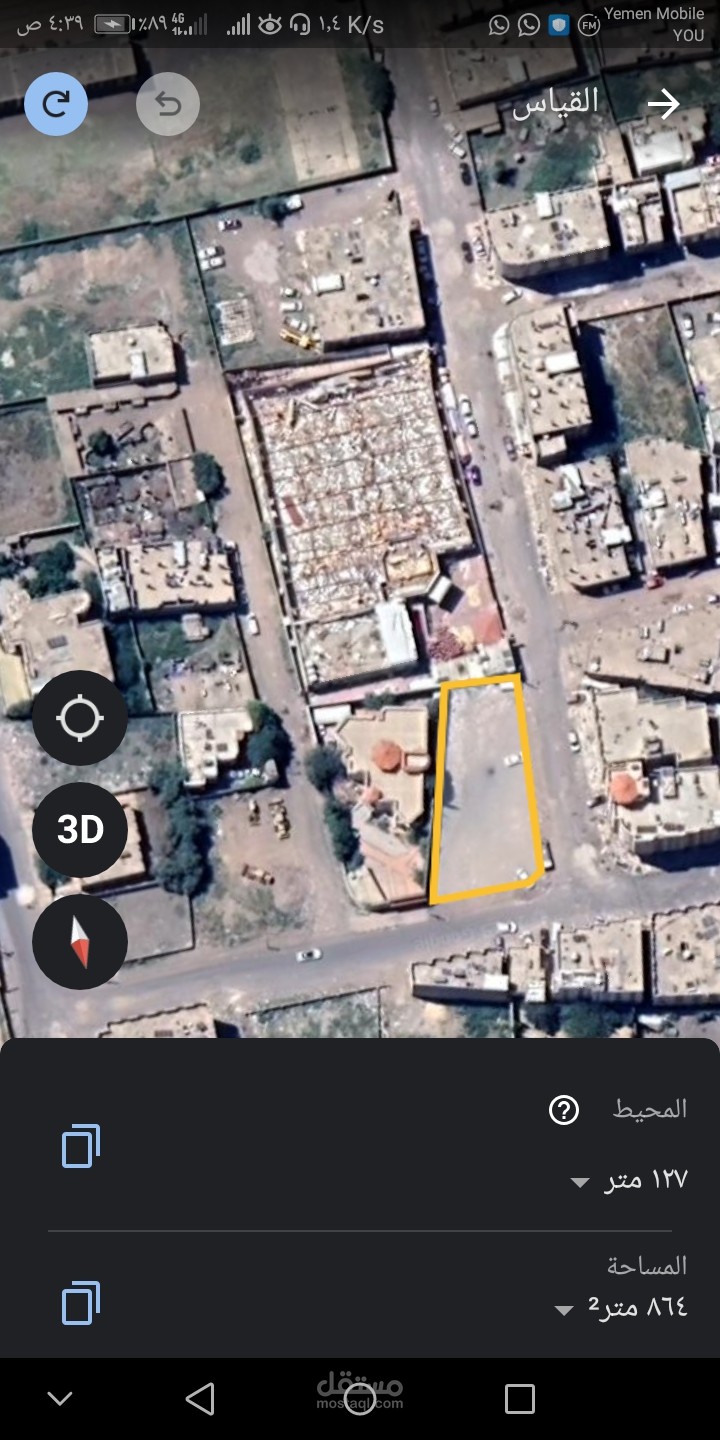Tap the undo last point icon
The height and width of the screenshot is (1440, 720).
click(167, 103)
